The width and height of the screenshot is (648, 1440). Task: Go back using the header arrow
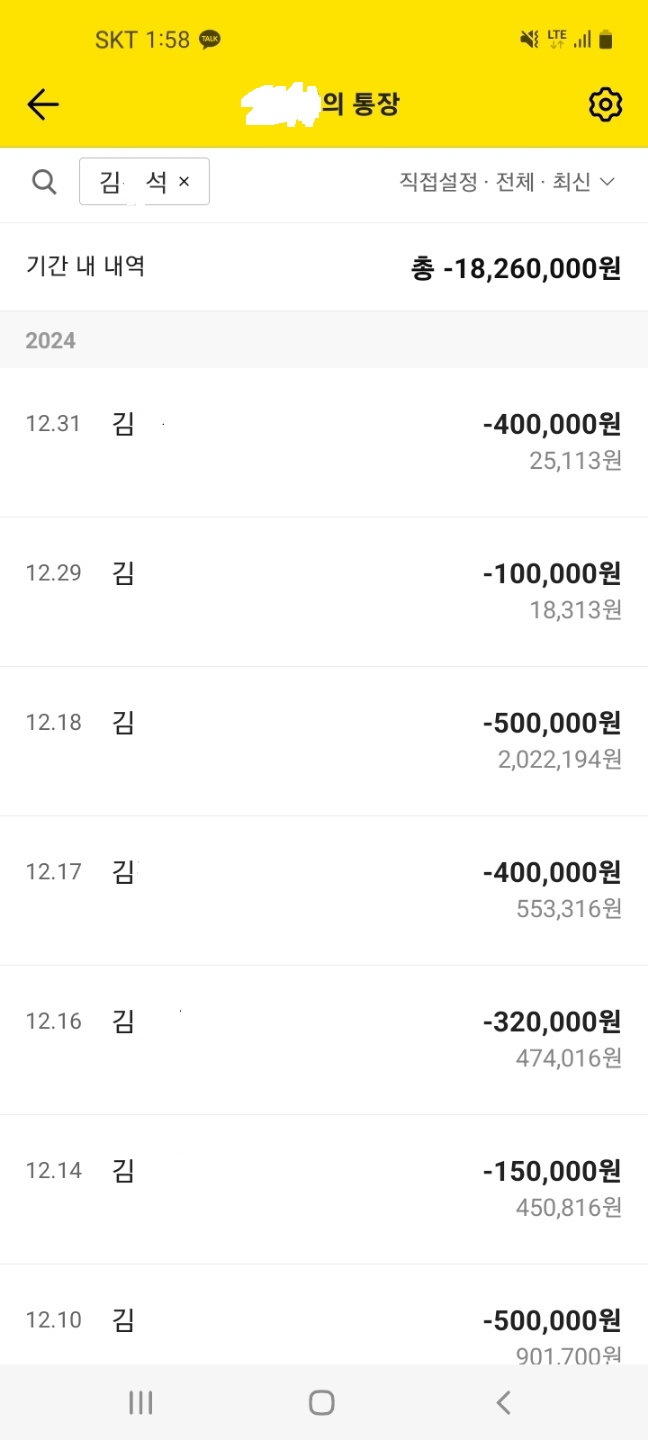tap(43, 104)
